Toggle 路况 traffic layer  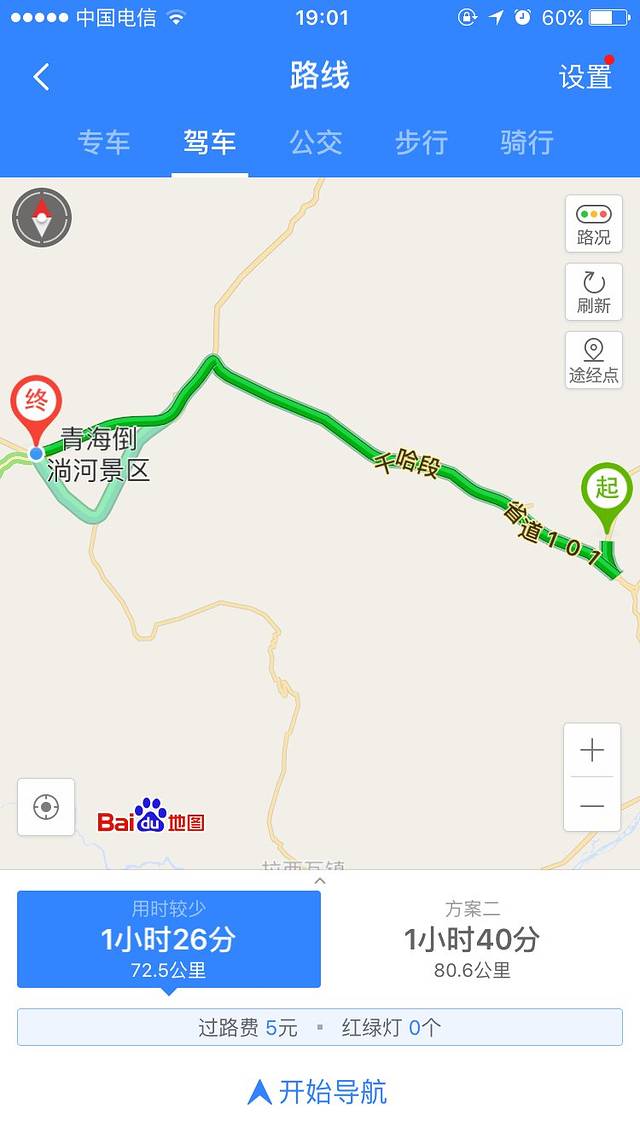click(x=593, y=224)
